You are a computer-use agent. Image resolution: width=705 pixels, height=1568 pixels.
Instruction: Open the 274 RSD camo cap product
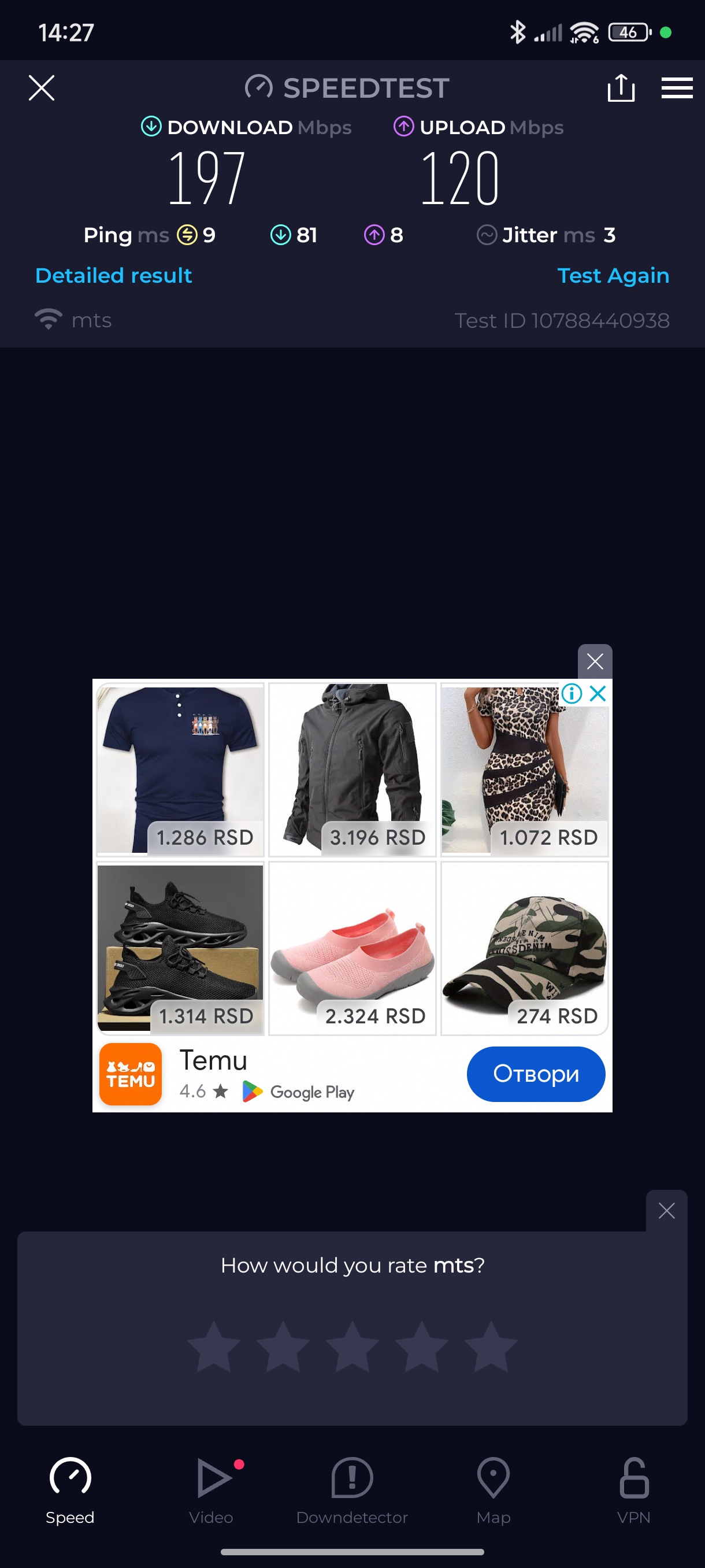click(524, 947)
